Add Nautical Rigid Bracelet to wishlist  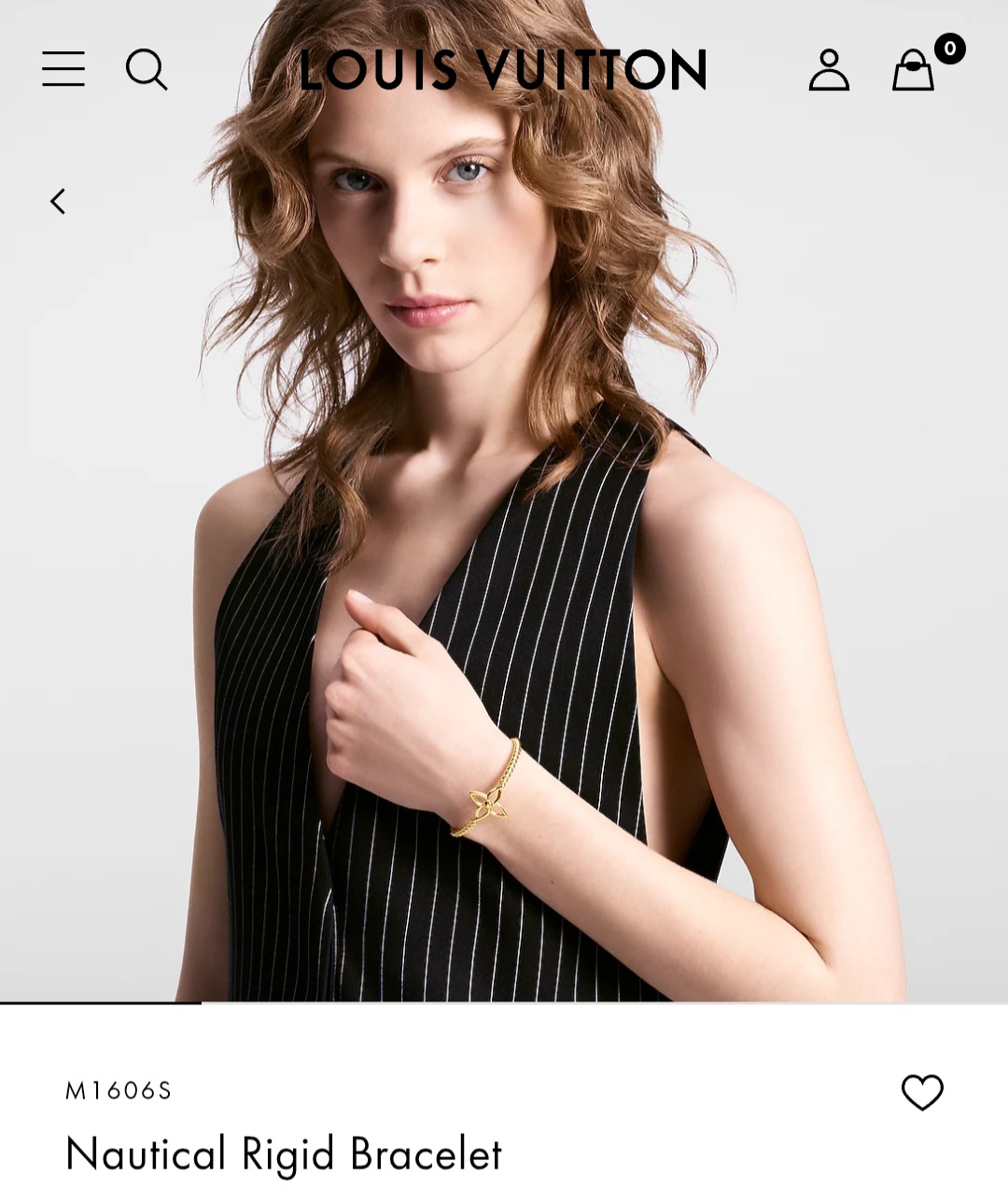tap(922, 1092)
